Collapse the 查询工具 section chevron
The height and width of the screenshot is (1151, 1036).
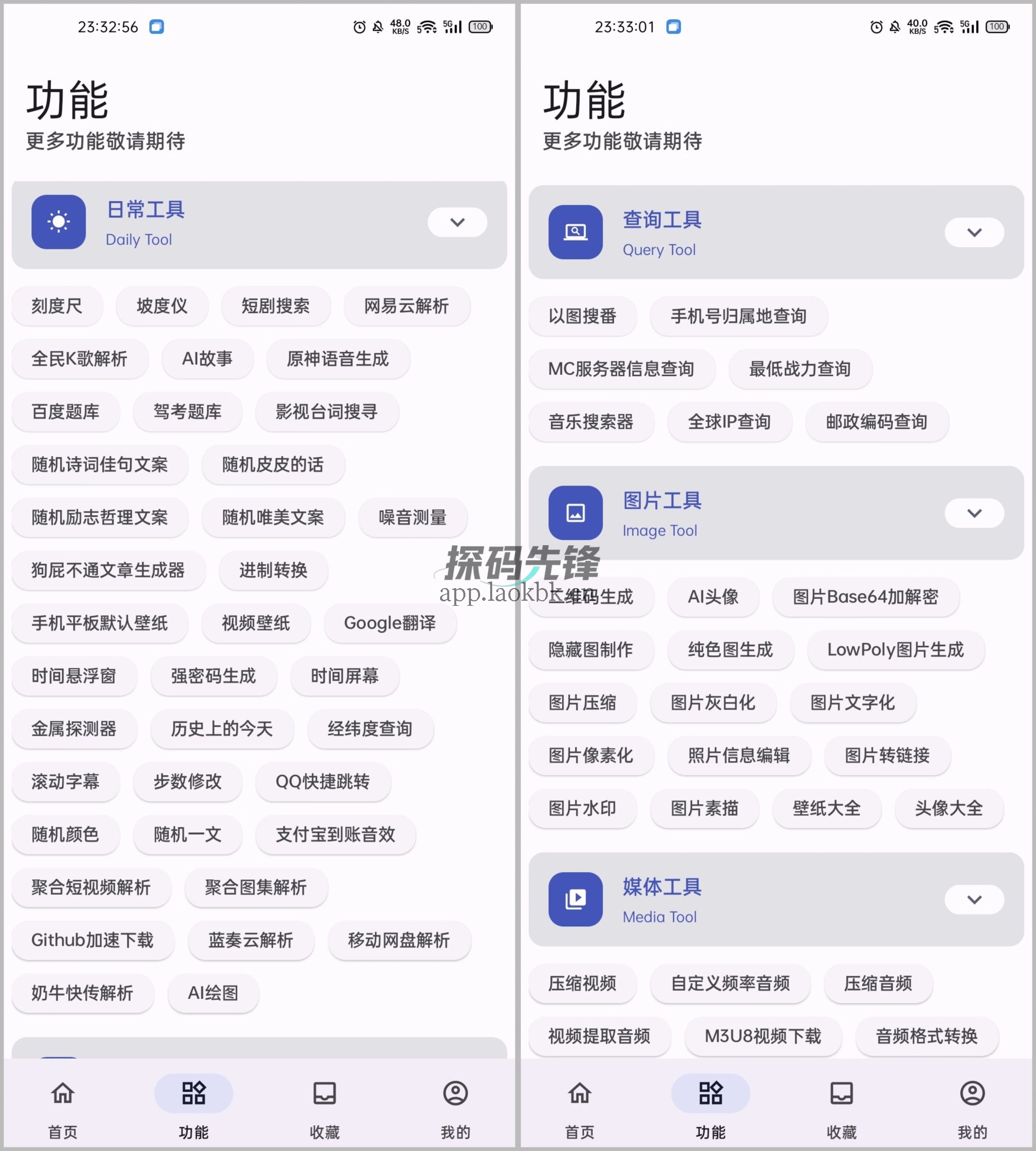pyautogui.click(x=974, y=233)
